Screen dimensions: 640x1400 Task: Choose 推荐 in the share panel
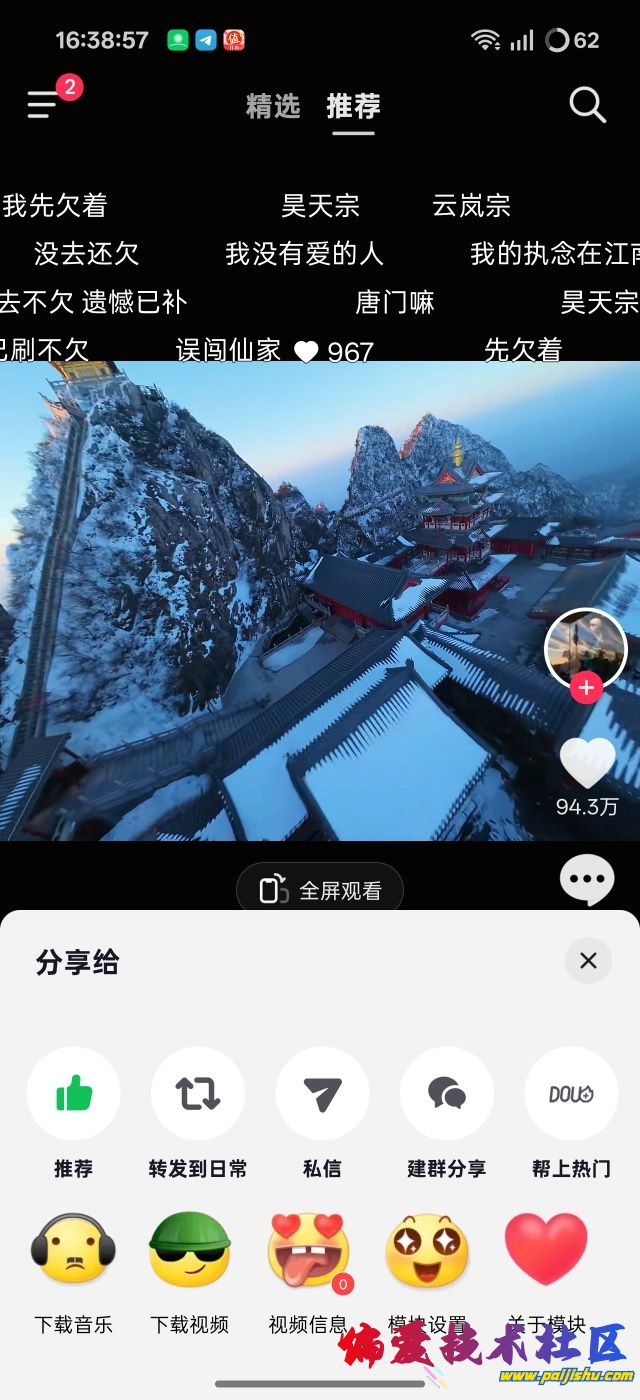tap(74, 1094)
